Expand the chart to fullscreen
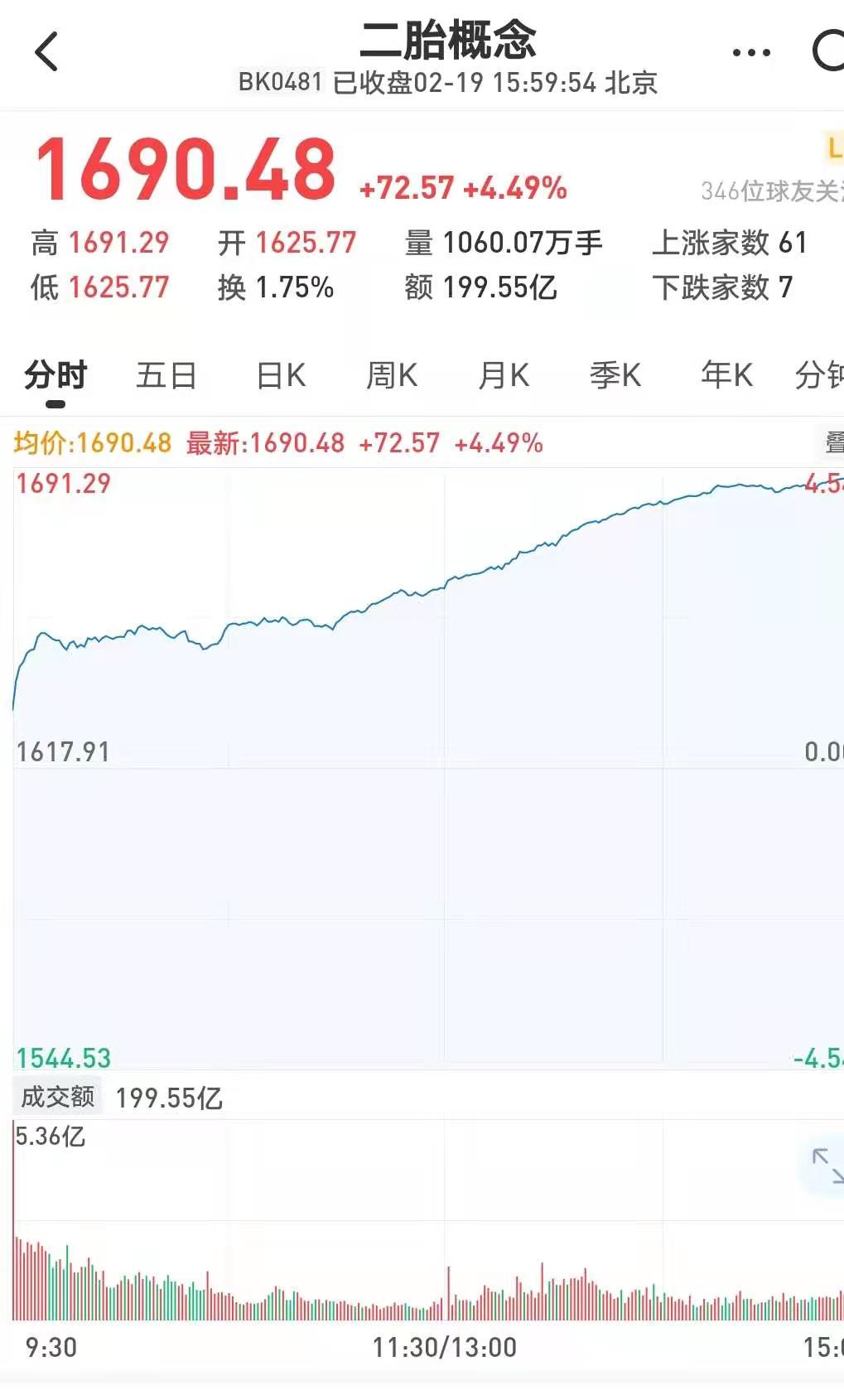Image resolution: width=844 pixels, height=1400 pixels. 827,1166
